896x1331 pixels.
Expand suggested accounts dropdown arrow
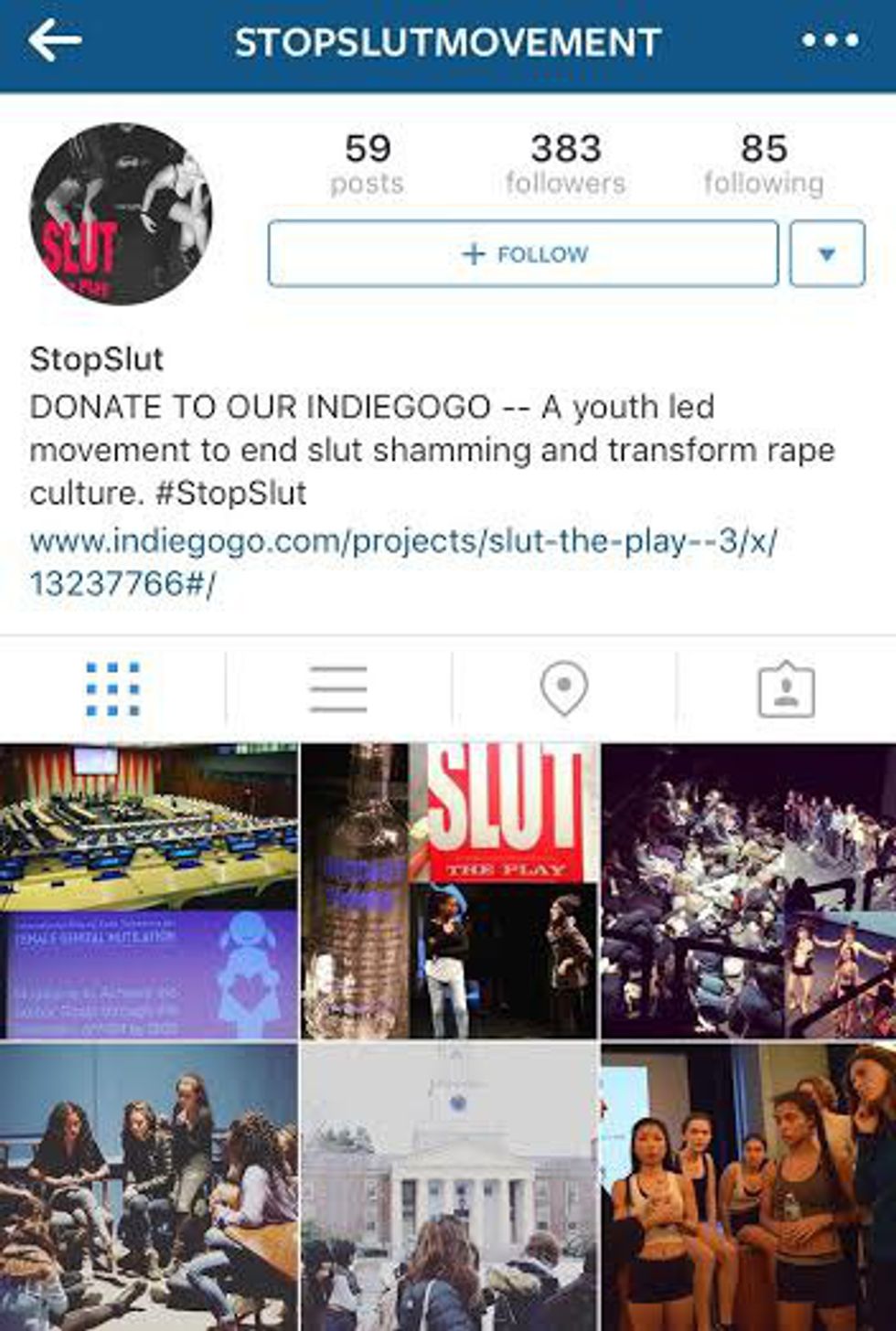click(x=827, y=254)
